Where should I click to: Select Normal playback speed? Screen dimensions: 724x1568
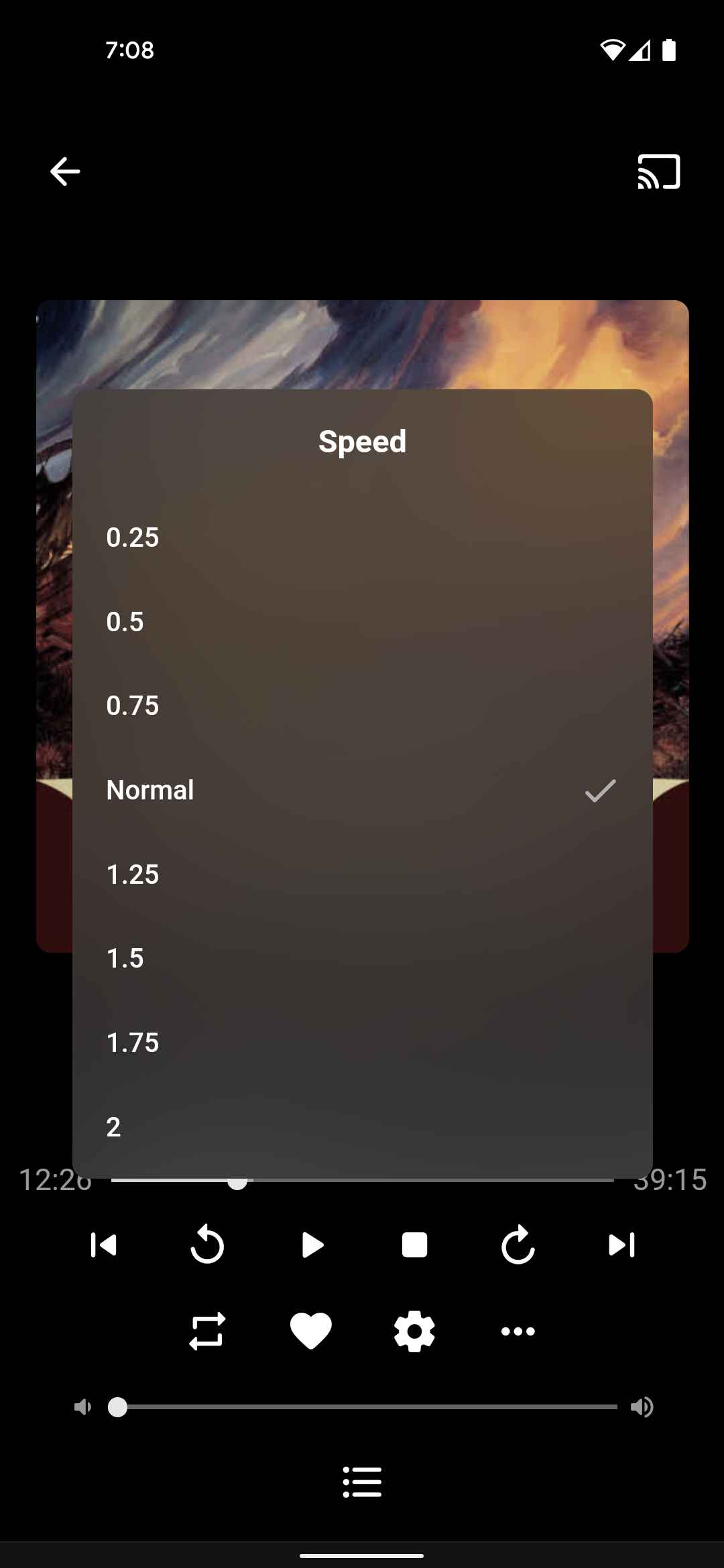click(x=362, y=790)
